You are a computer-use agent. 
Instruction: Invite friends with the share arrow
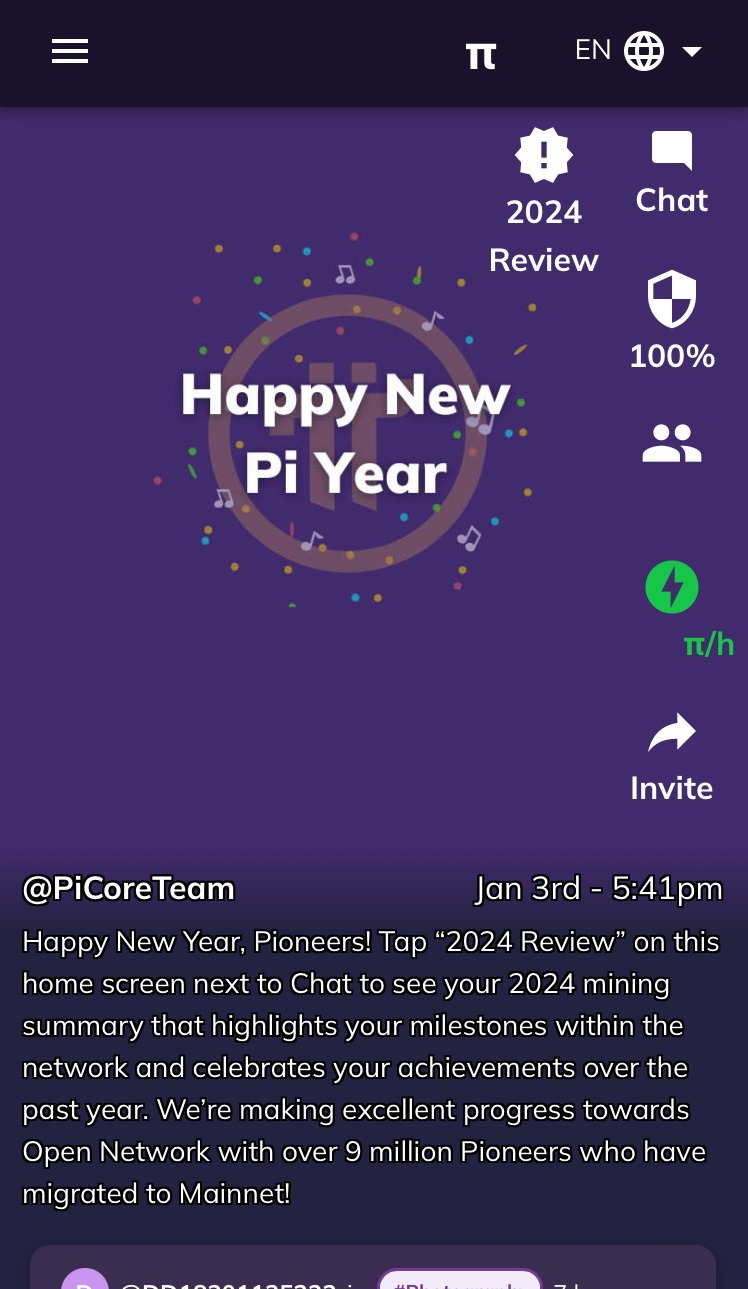(672, 757)
